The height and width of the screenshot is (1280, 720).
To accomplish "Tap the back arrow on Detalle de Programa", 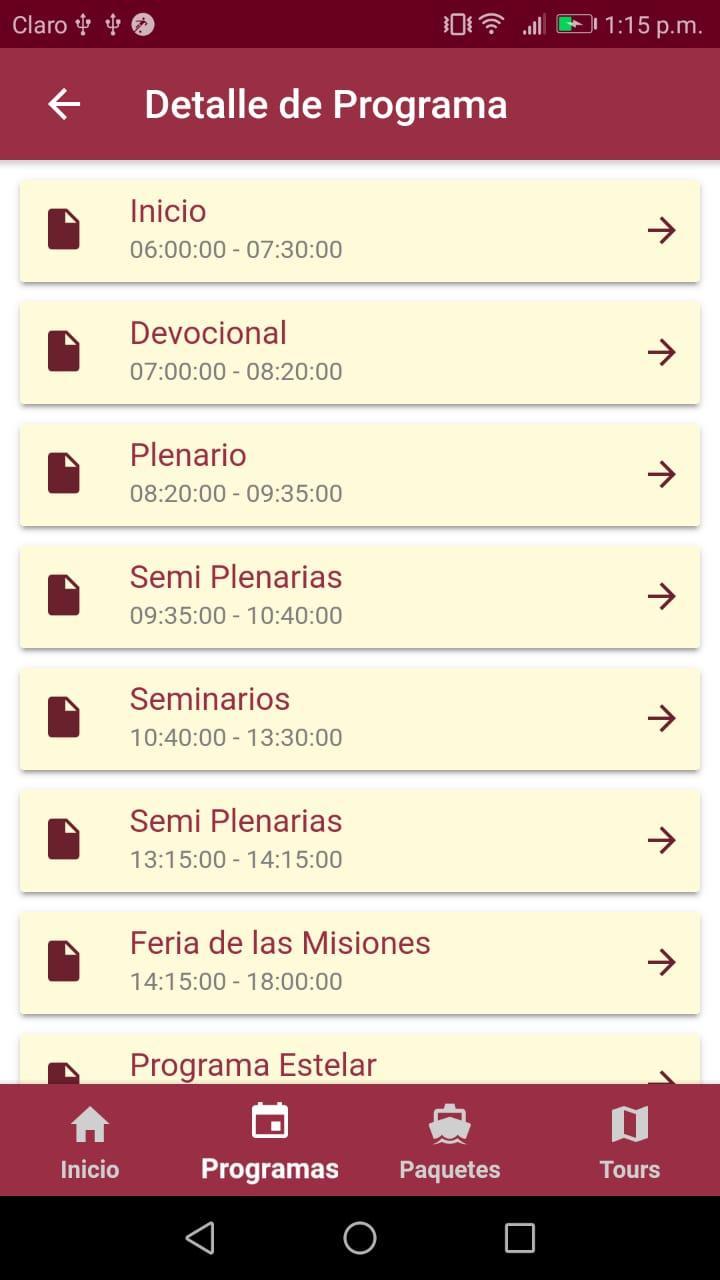I will [64, 104].
